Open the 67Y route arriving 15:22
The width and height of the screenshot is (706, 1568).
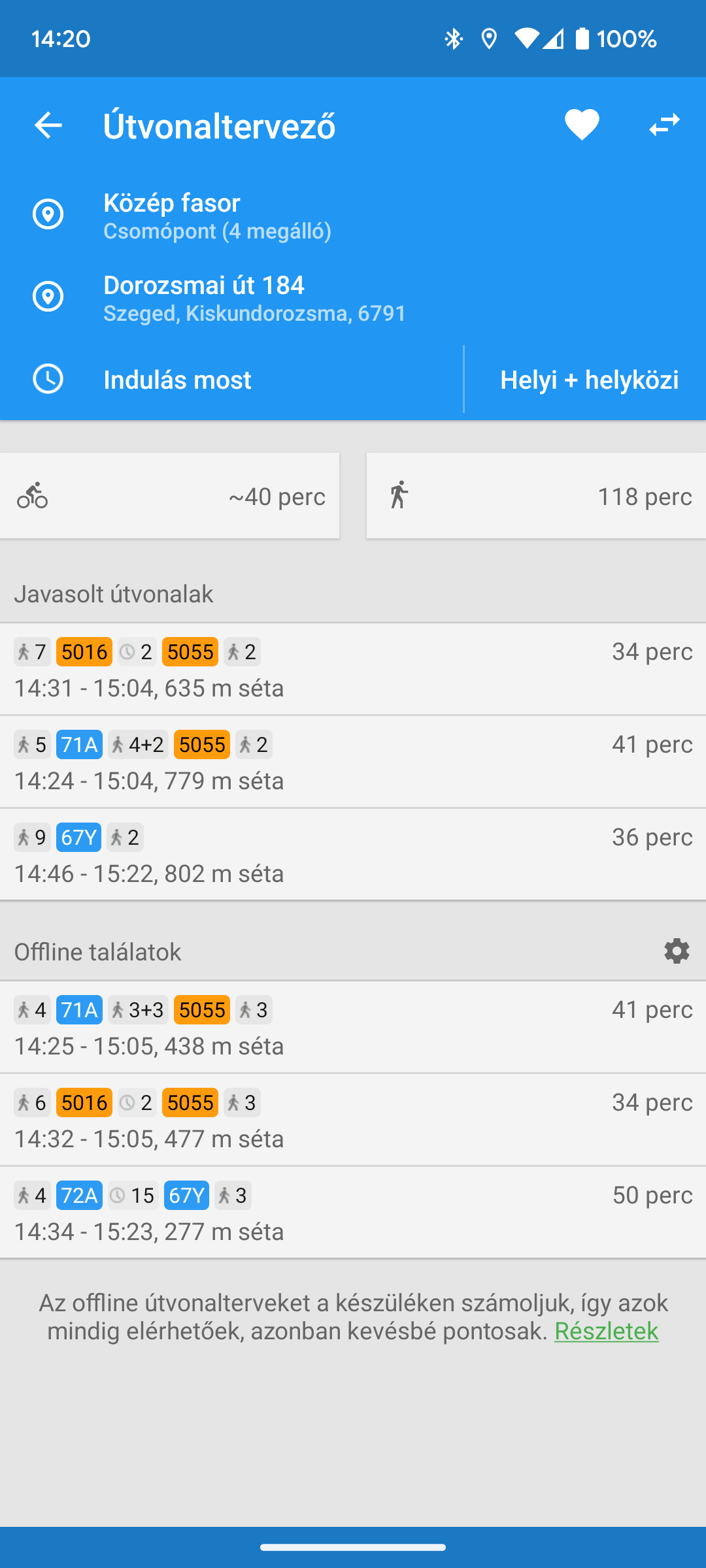click(x=353, y=854)
